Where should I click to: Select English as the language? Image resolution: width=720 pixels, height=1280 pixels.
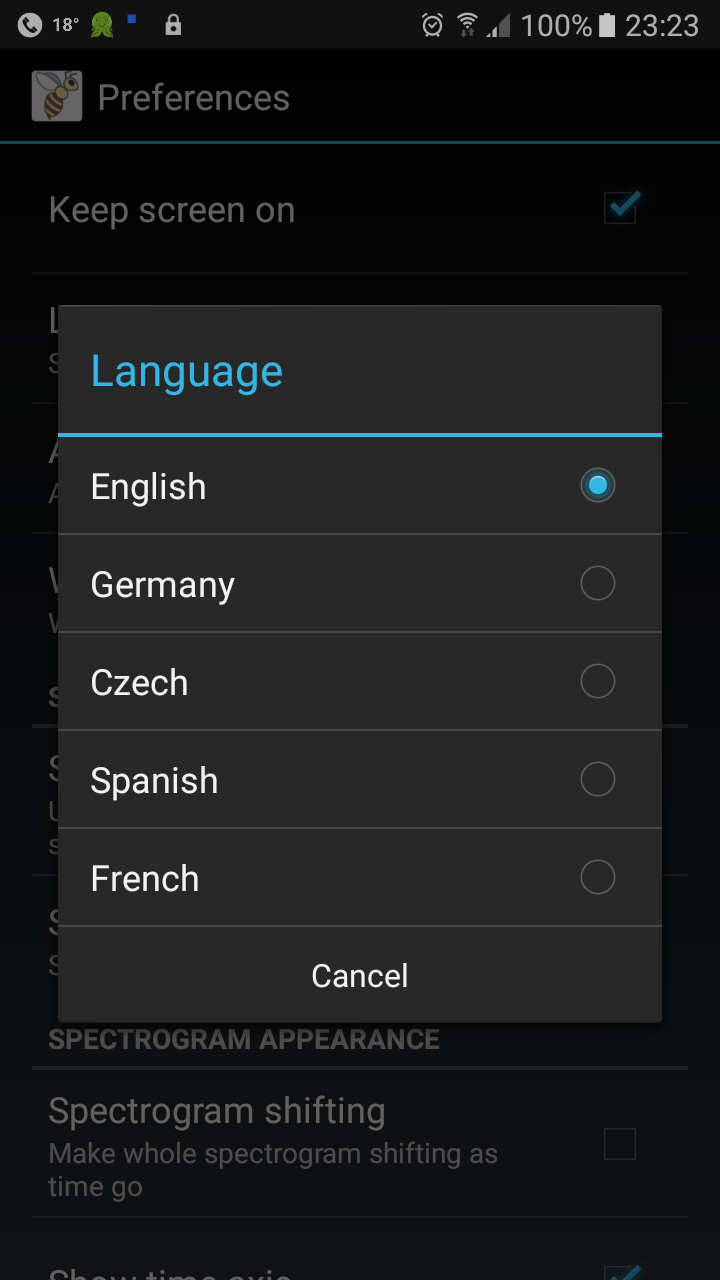(x=360, y=486)
